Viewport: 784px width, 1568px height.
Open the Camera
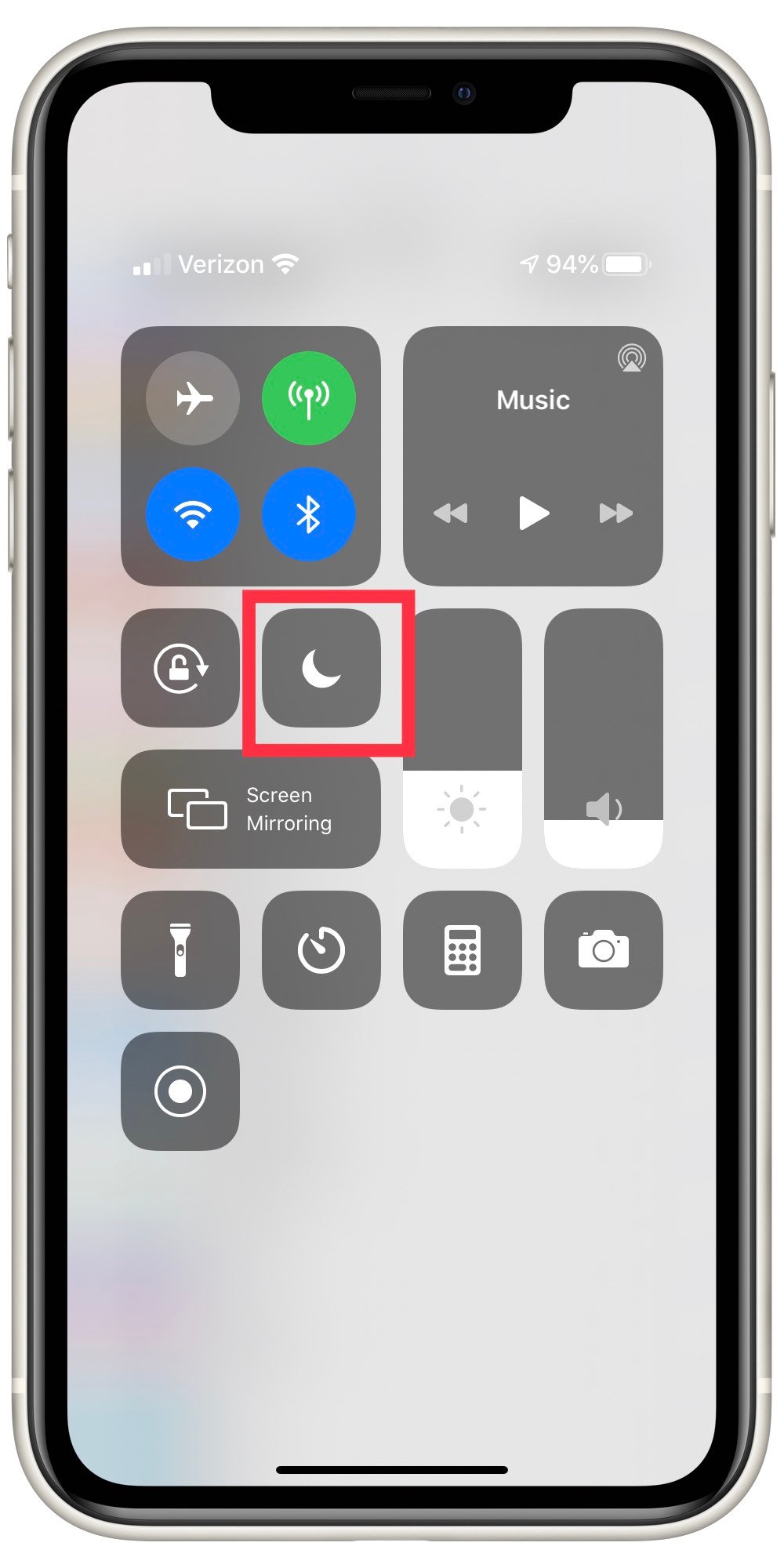603,950
